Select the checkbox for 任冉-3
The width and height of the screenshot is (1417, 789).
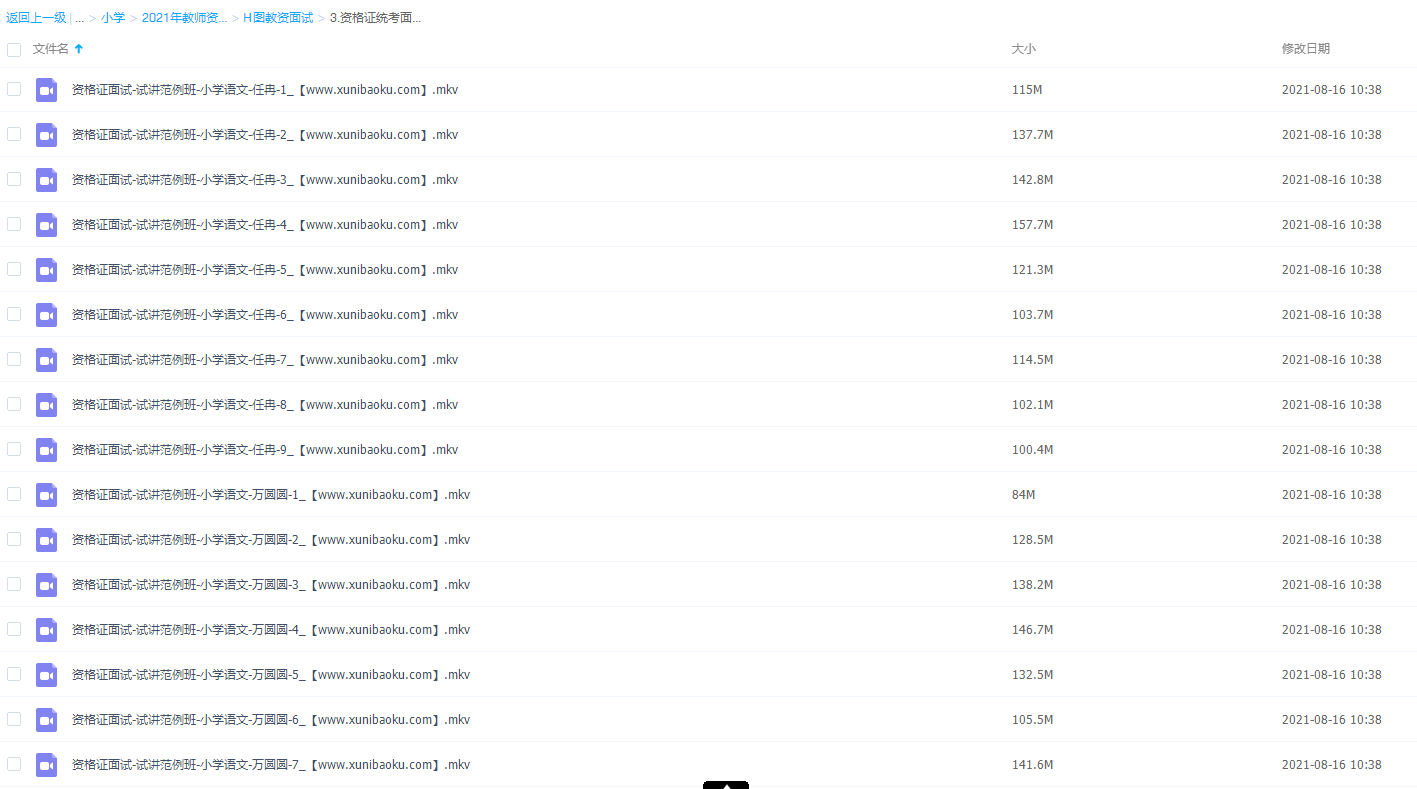(14, 179)
